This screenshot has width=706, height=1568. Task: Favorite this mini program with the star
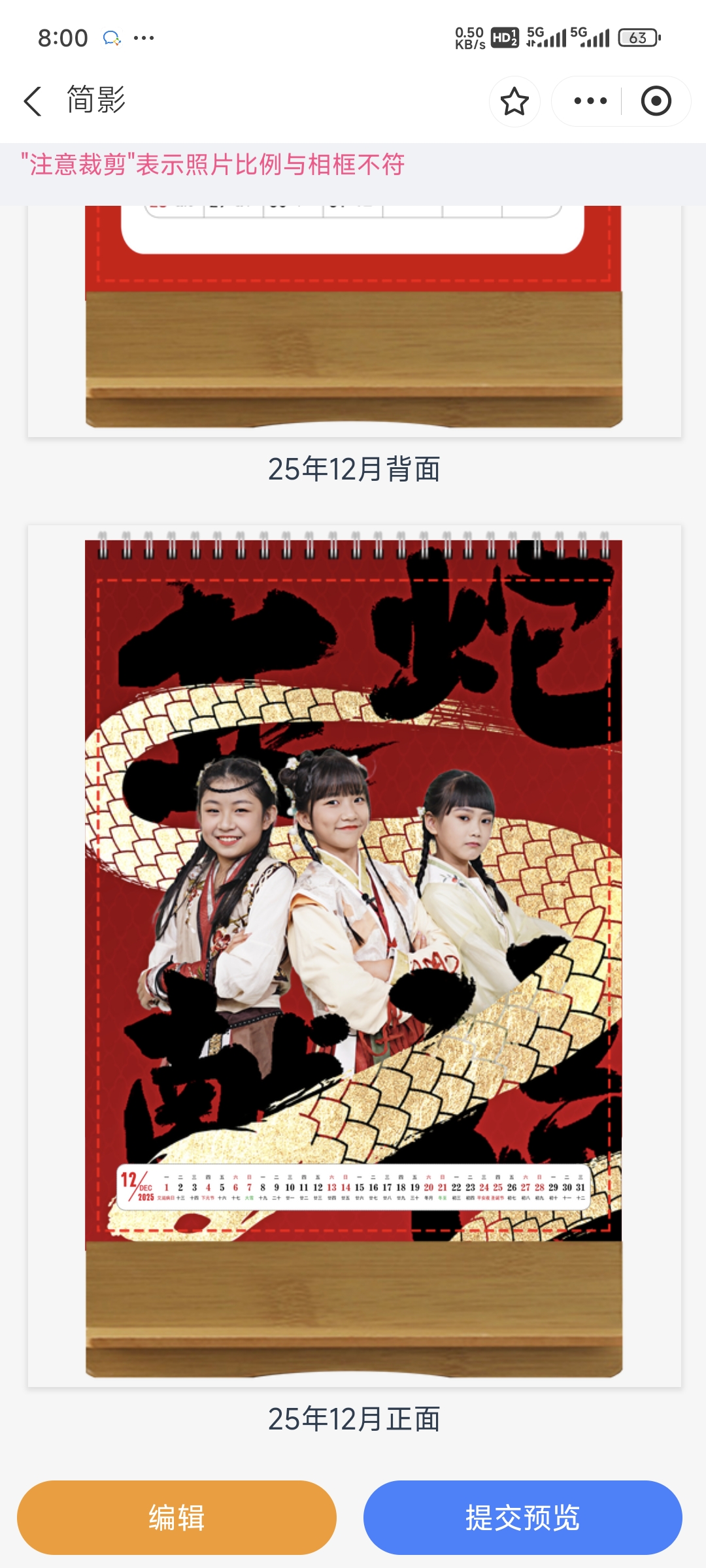514,101
